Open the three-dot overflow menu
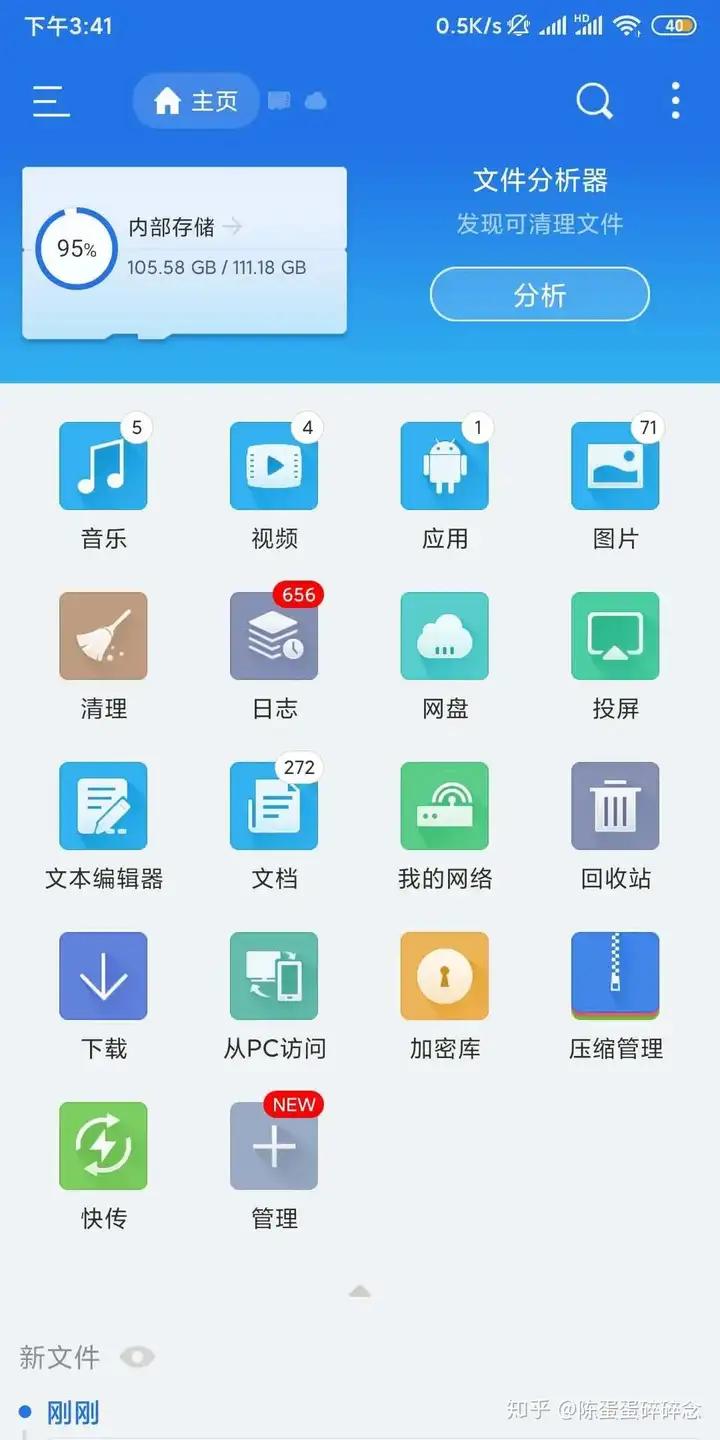720x1440 pixels. point(676,101)
